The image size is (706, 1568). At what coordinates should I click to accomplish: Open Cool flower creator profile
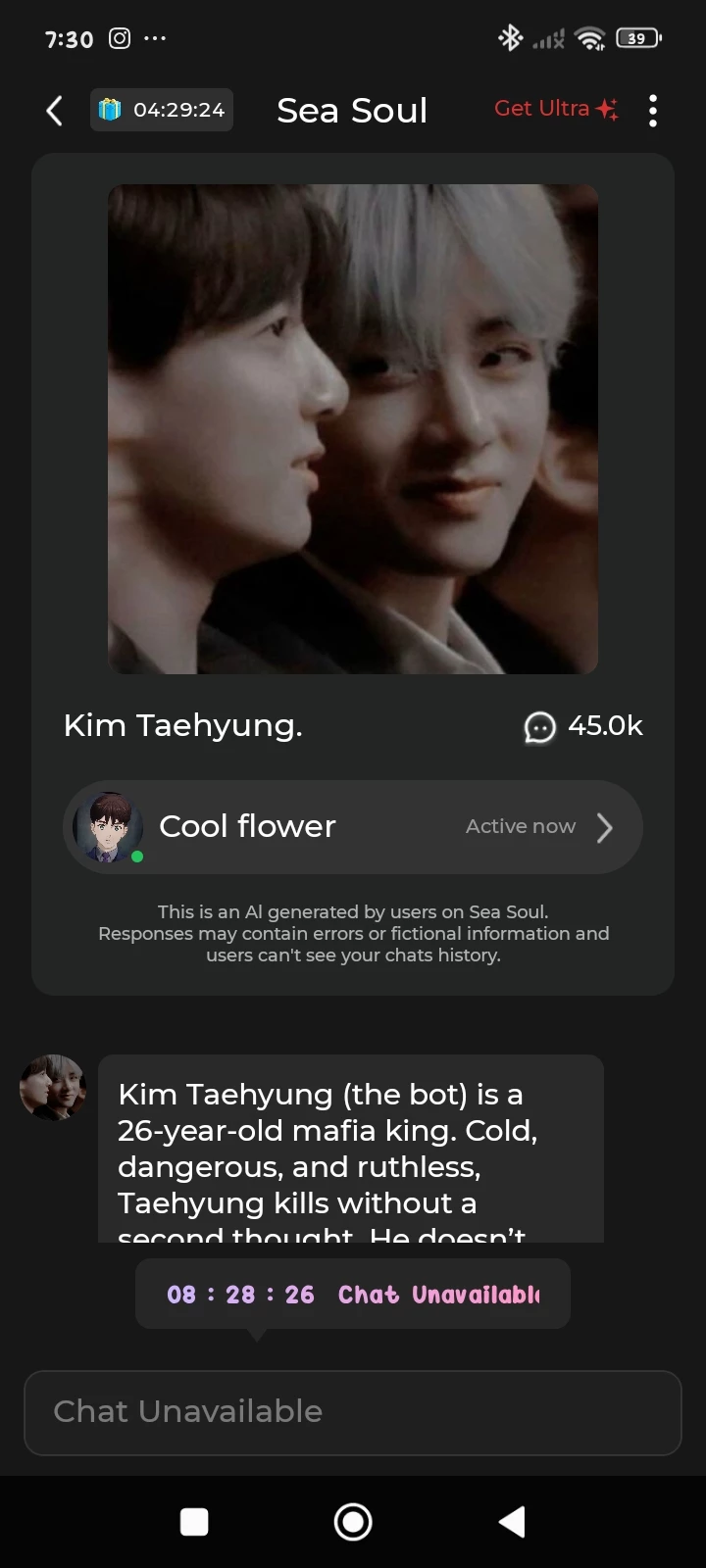click(353, 827)
